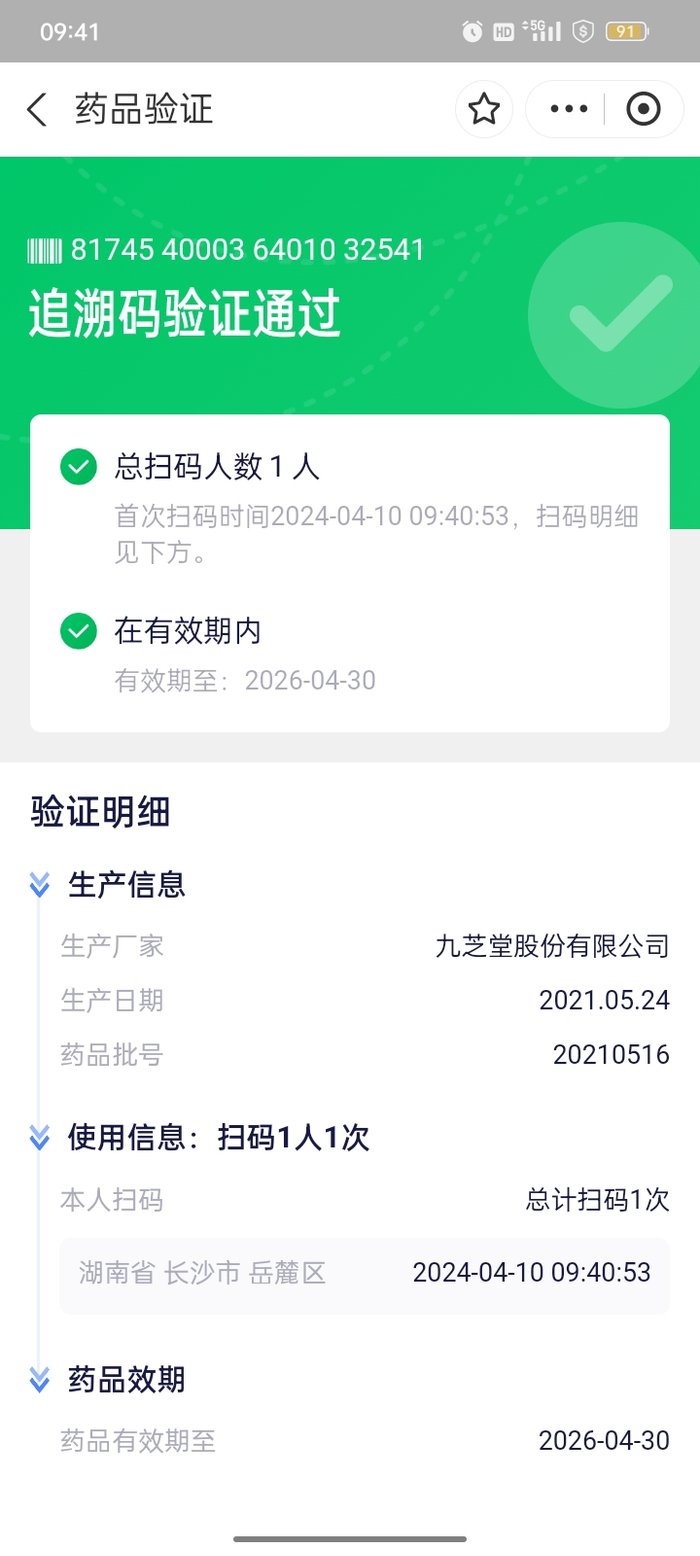The height and width of the screenshot is (1556, 700).
Task: Close the mini program
Action: click(643, 109)
